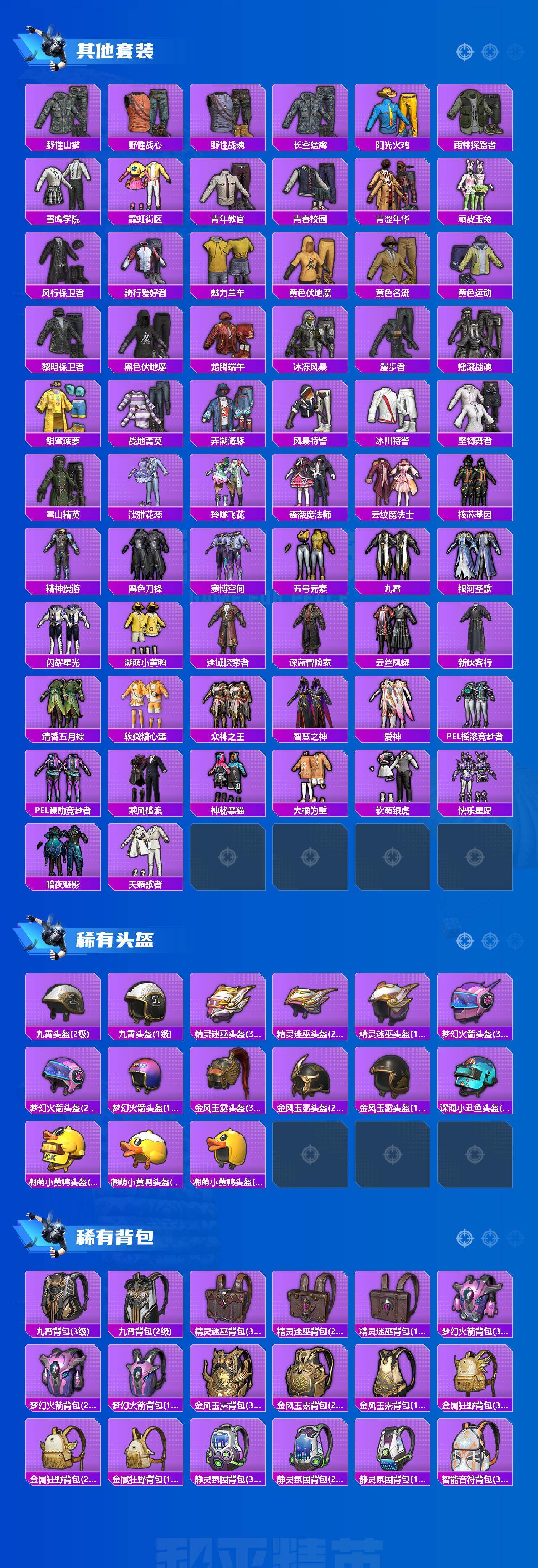
Task: Click the 爱神 item label button
Action: pos(392,736)
